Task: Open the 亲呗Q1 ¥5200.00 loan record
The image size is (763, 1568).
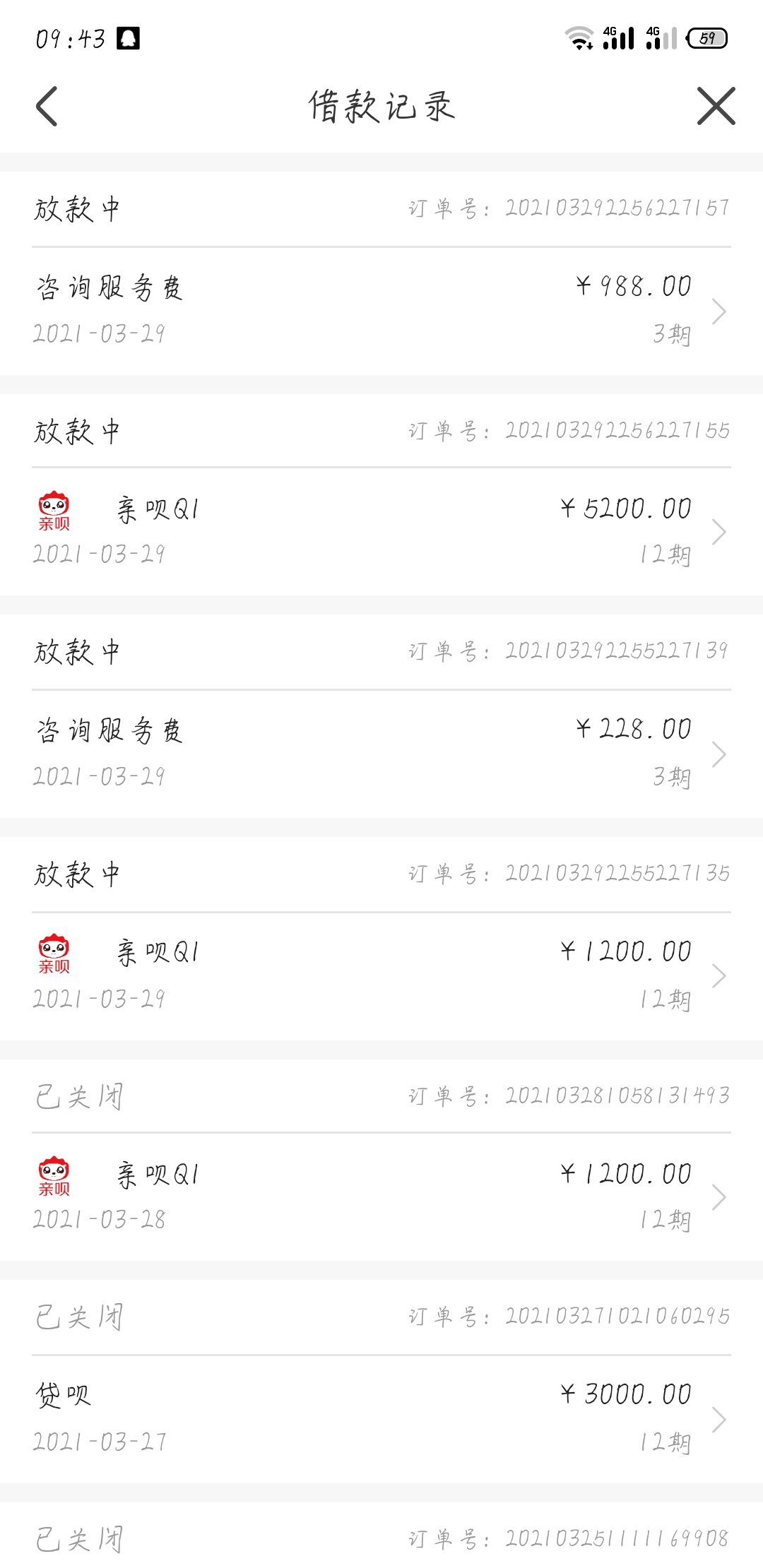Action: click(x=381, y=532)
